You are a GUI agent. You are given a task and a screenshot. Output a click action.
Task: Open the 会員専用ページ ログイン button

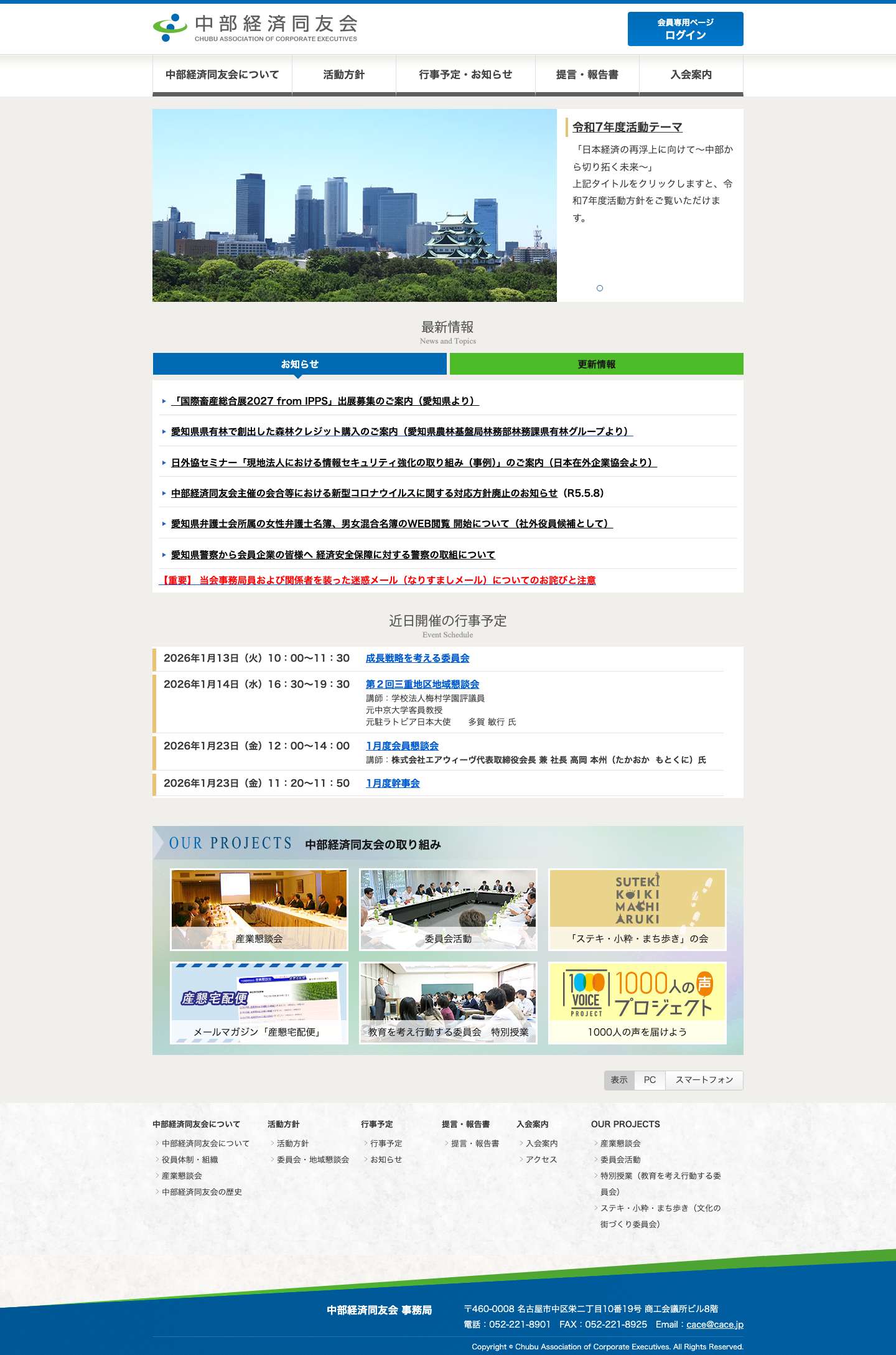pyautogui.click(x=685, y=28)
